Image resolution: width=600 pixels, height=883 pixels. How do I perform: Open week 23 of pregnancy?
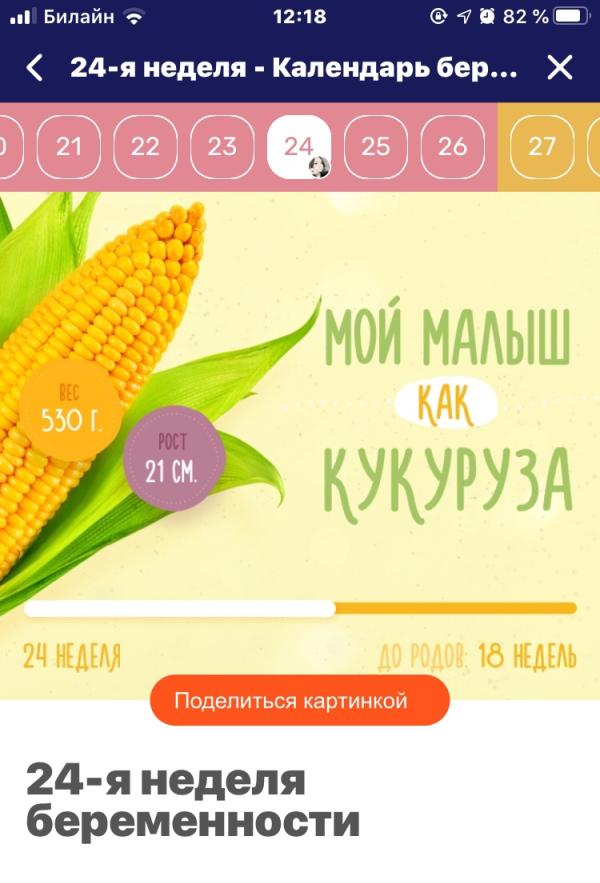(222, 147)
